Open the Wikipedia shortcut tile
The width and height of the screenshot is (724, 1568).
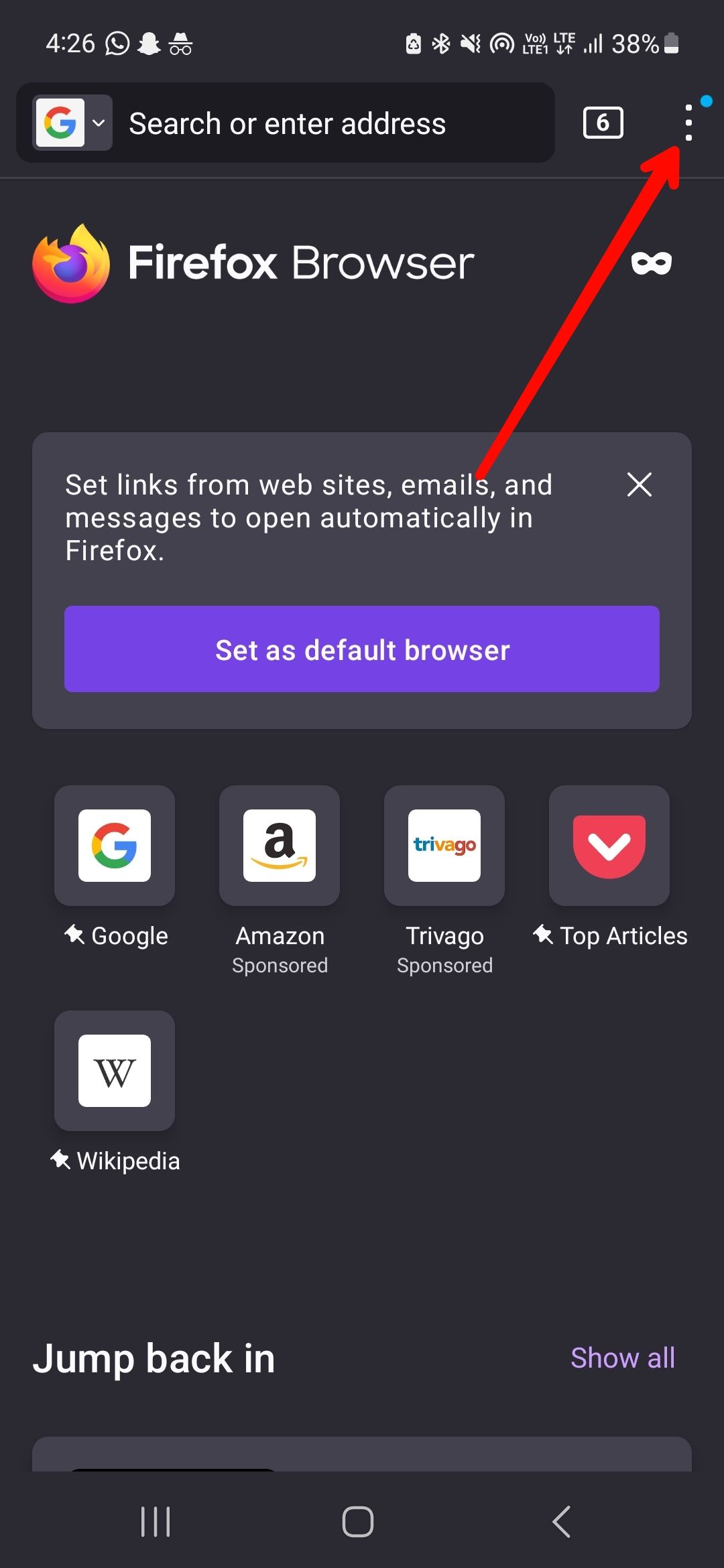(115, 1071)
